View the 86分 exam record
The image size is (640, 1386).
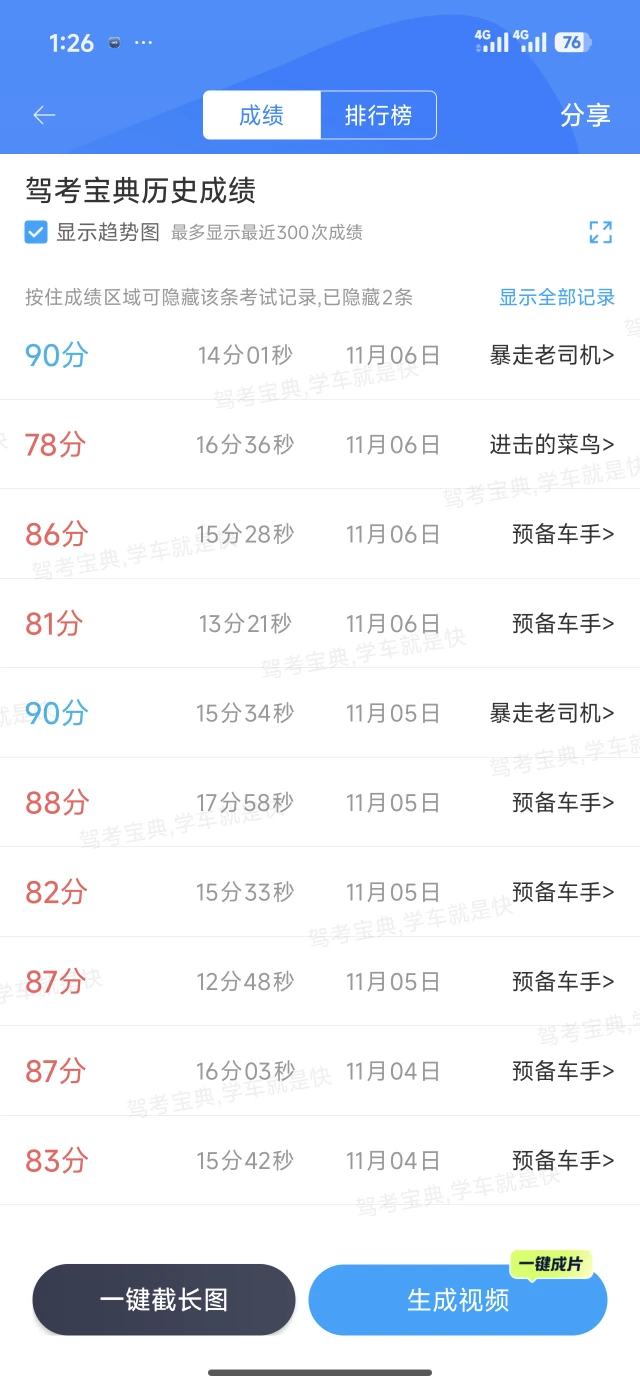click(320, 534)
